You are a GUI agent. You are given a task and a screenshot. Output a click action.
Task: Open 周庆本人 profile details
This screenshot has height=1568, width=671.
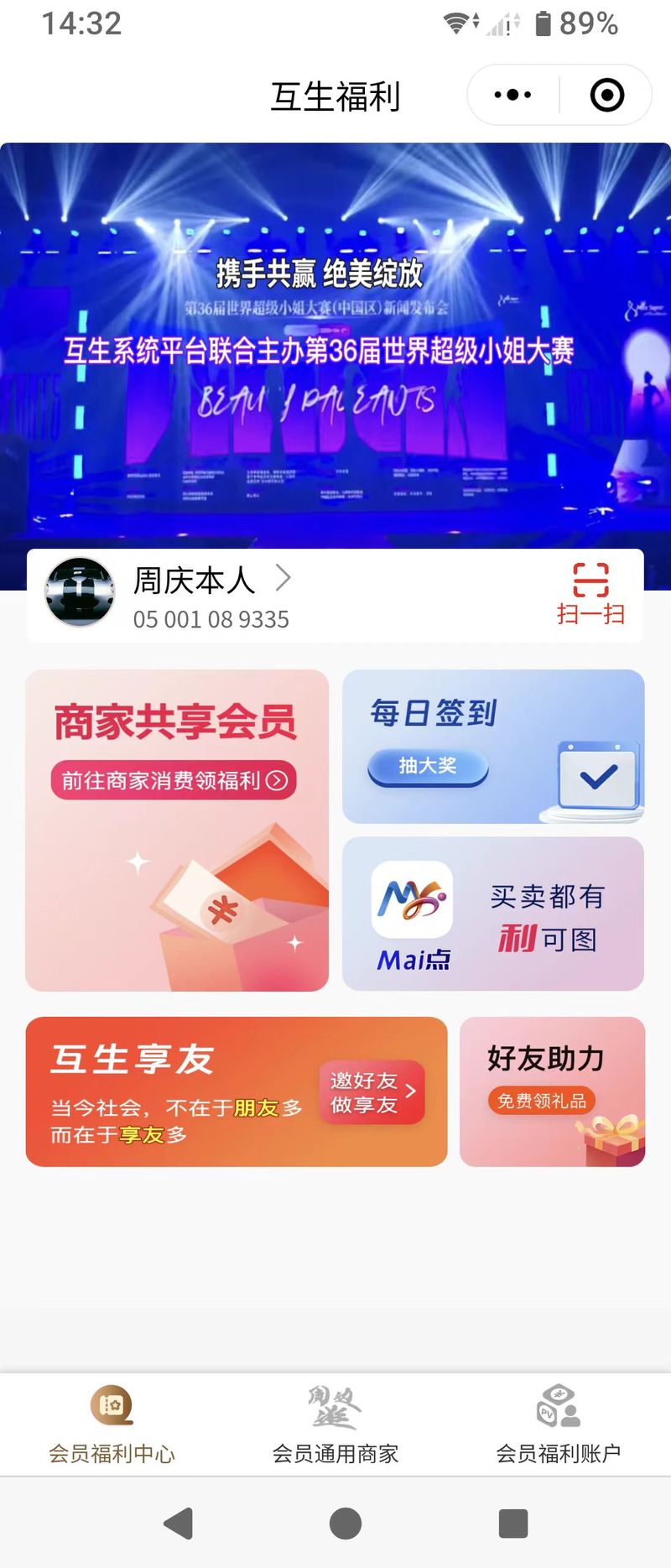coord(210,581)
